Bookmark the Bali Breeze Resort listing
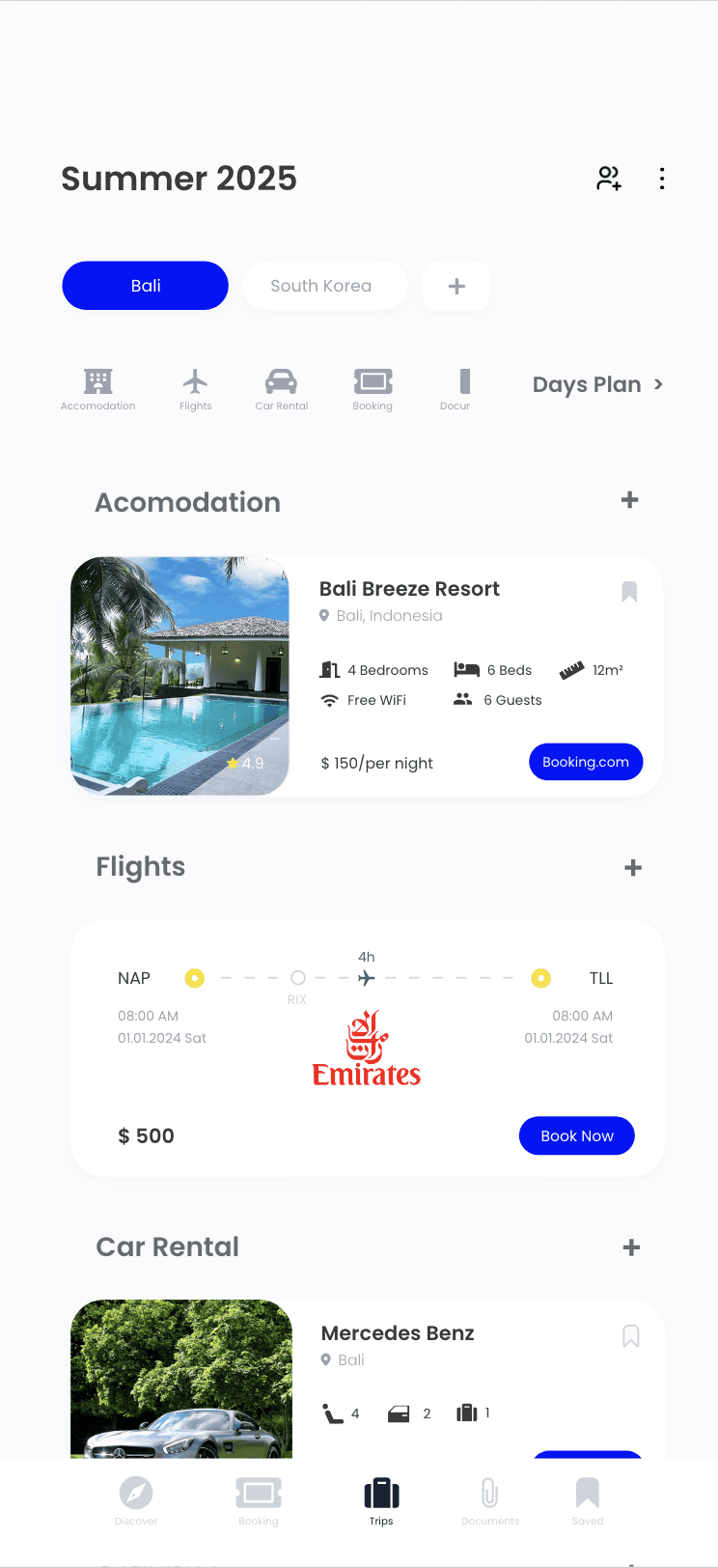The width and height of the screenshot is (718, 1568). pos(630,591)
